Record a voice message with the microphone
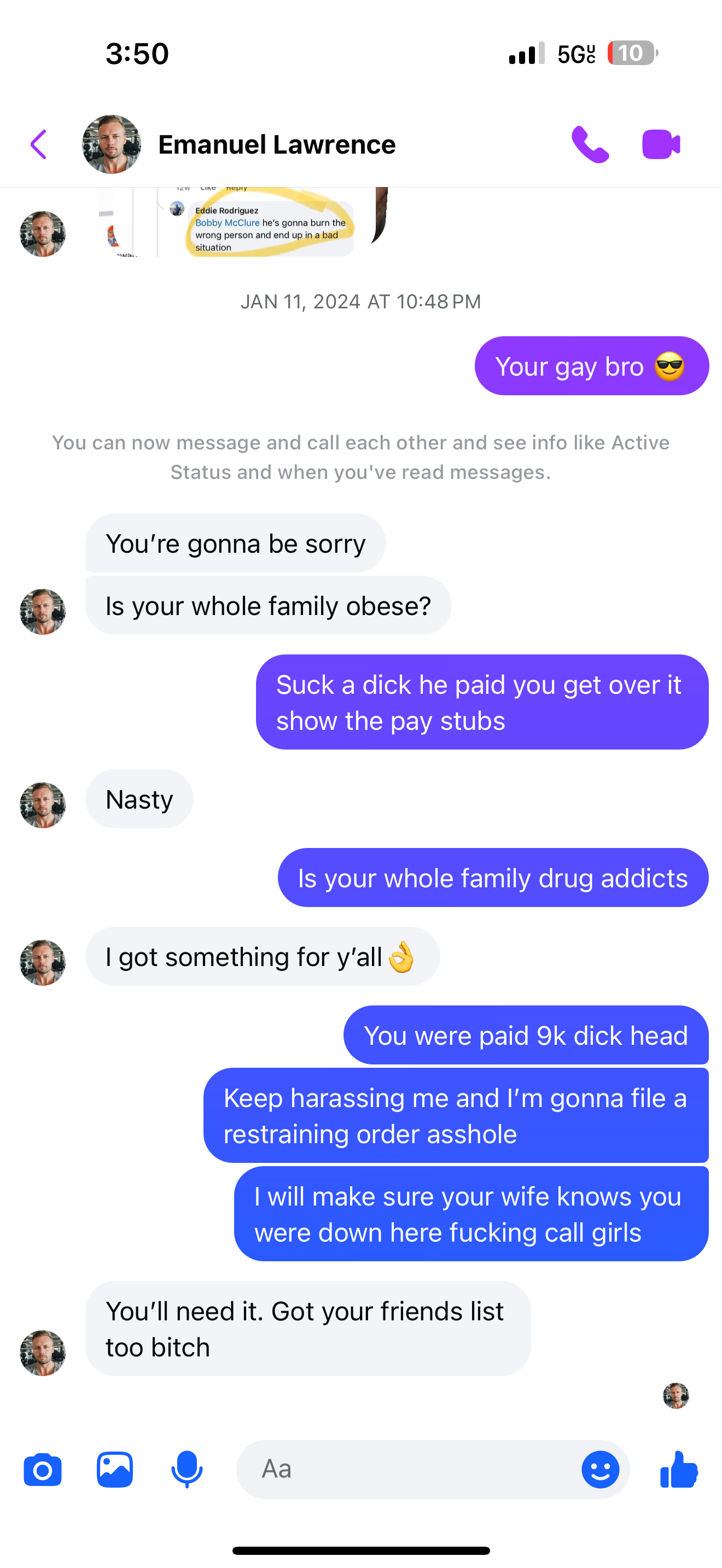Viewport: 722px width, 1568px height. [187, 1470]
